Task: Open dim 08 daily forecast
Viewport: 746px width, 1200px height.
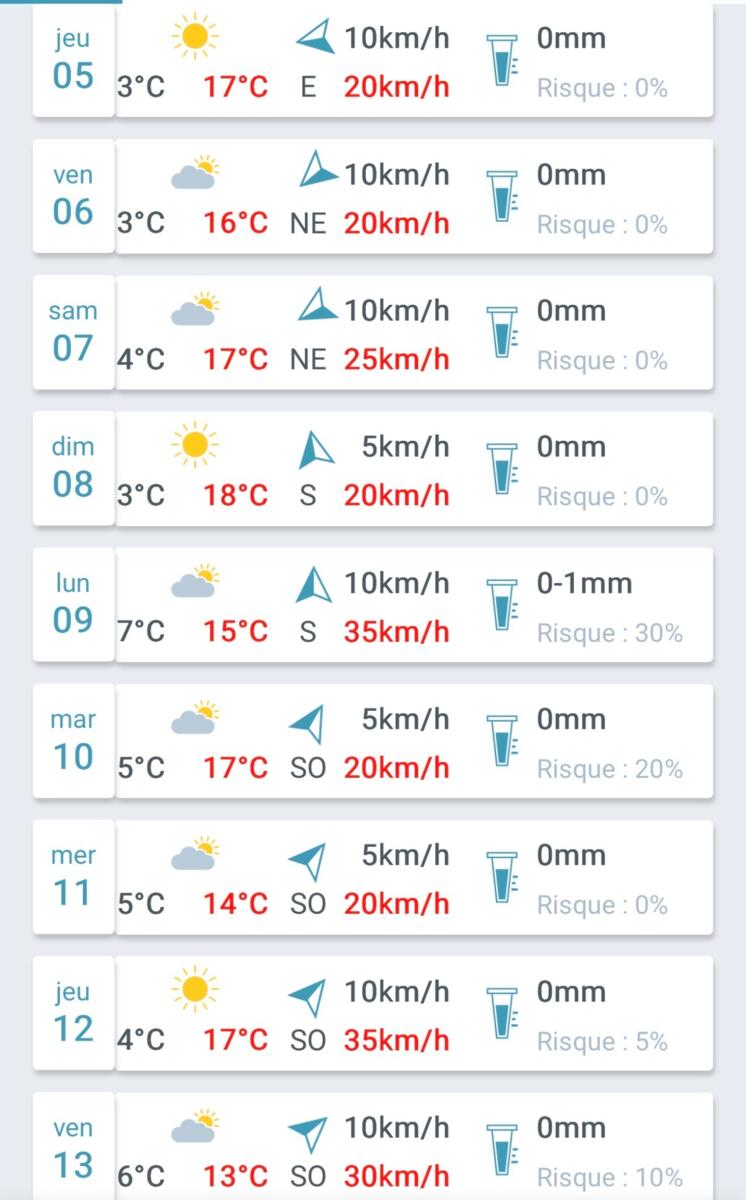Action: tap(372, 469)
